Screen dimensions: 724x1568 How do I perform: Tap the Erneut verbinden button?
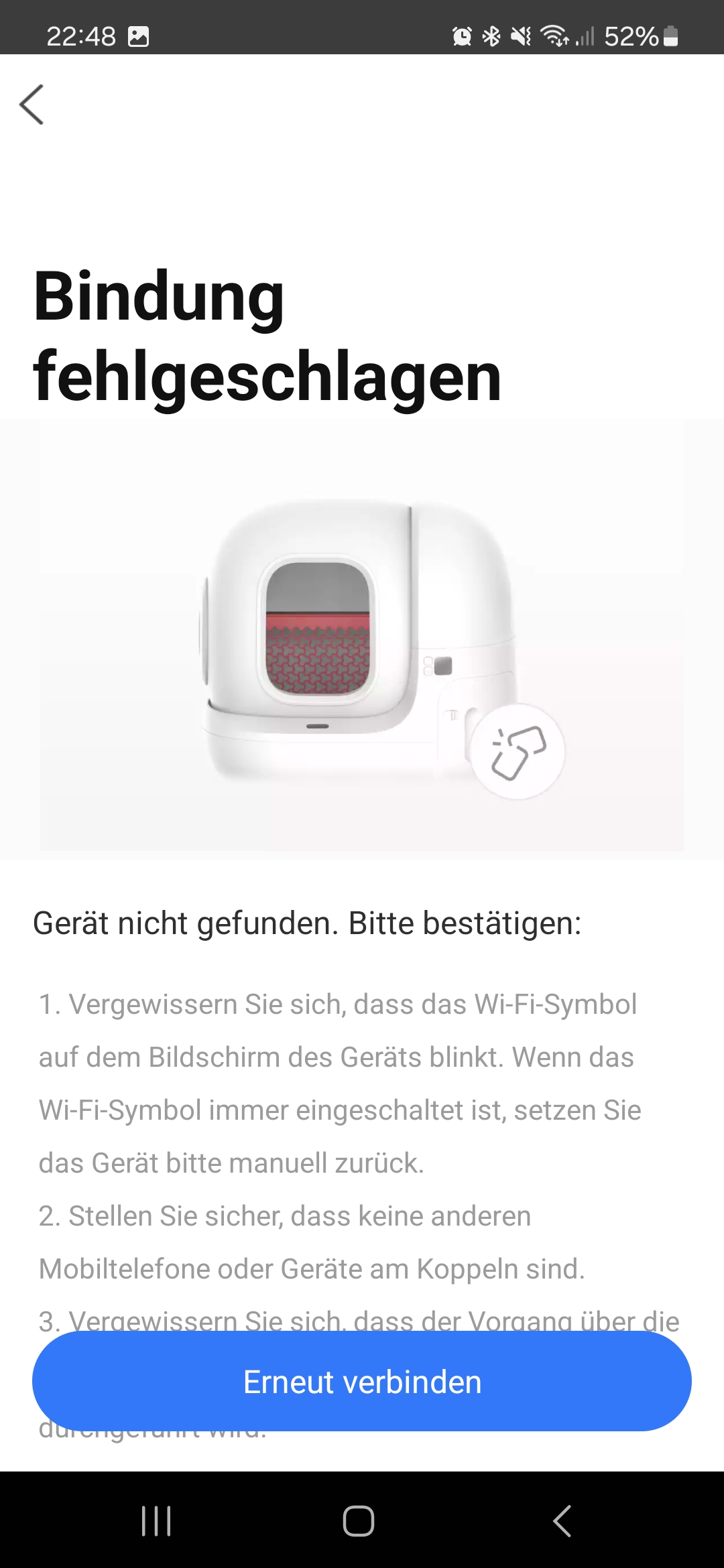362,1382
